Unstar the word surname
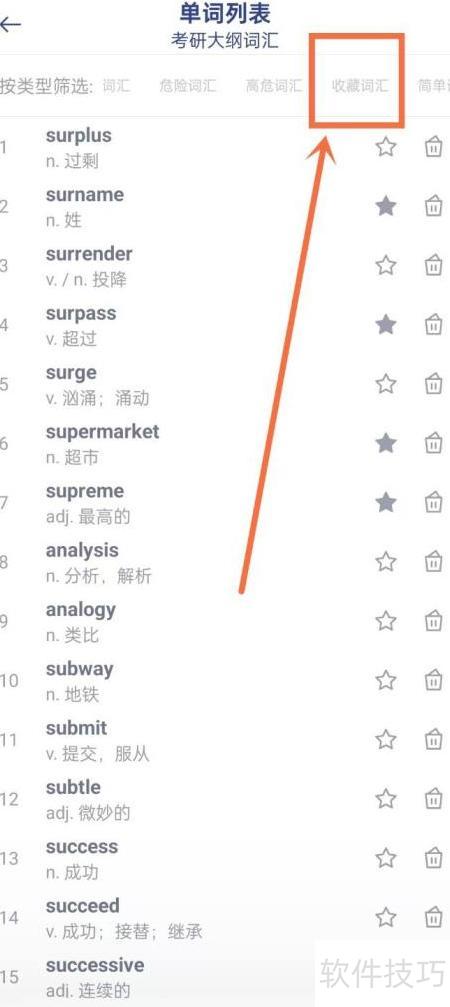This screenshot has height=1007, width=450. pos(386,206)
